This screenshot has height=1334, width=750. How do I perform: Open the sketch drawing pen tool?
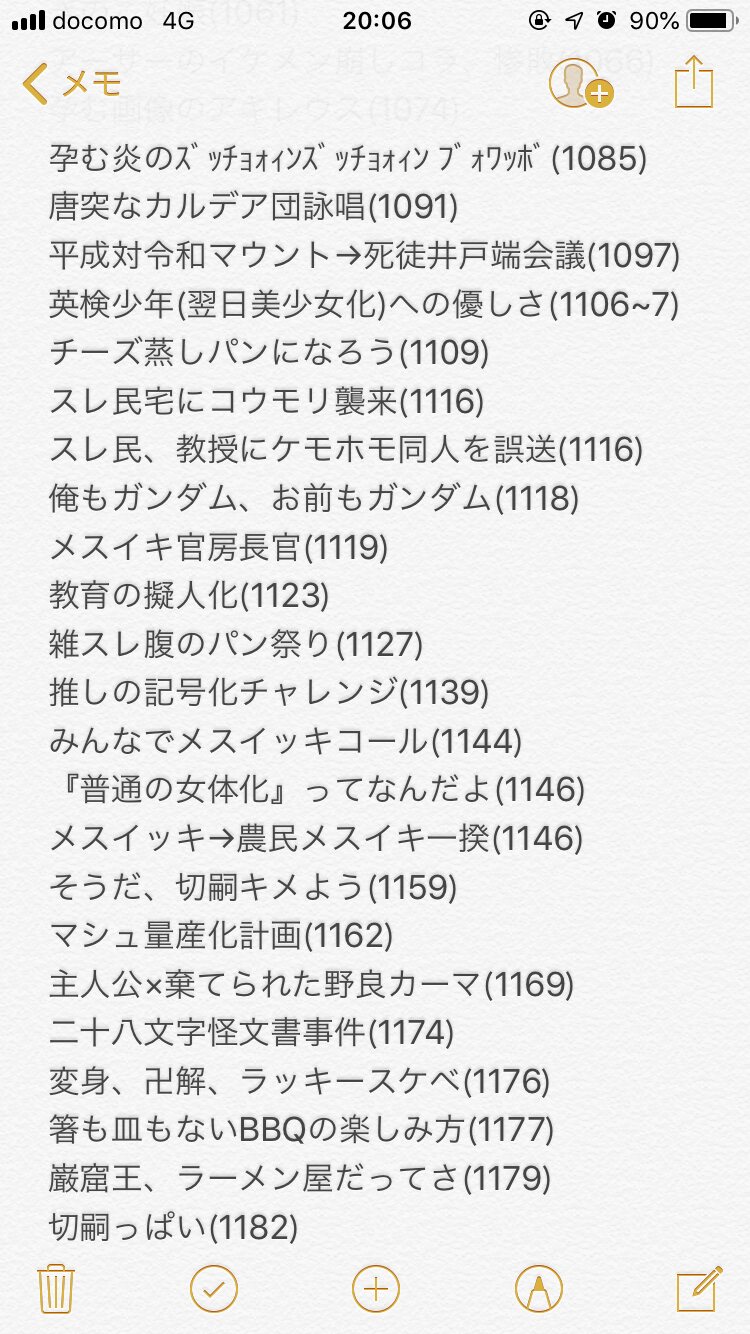point(538,1288)
